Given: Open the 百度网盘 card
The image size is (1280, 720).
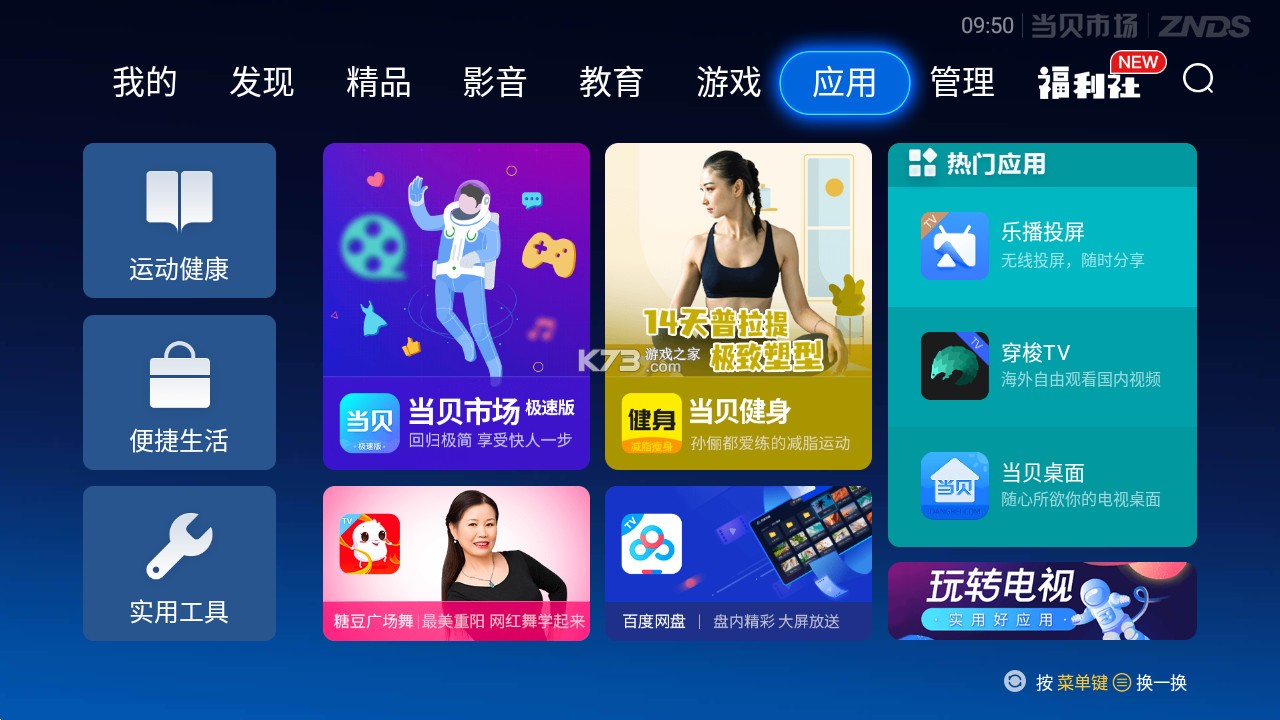Looking at the screenshot, I should 738,563.
